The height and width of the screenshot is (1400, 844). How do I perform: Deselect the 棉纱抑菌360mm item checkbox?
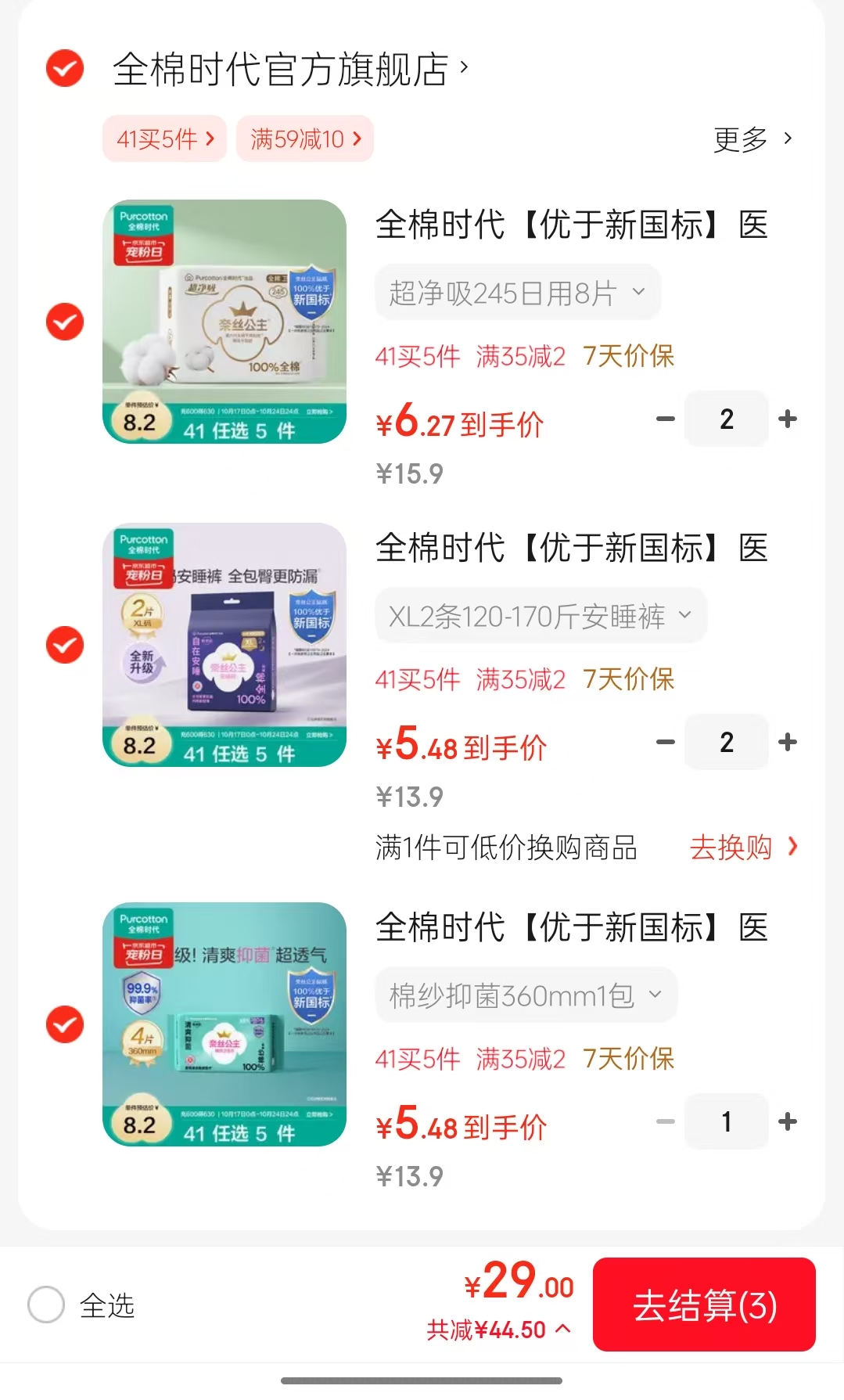point(65,1024)
